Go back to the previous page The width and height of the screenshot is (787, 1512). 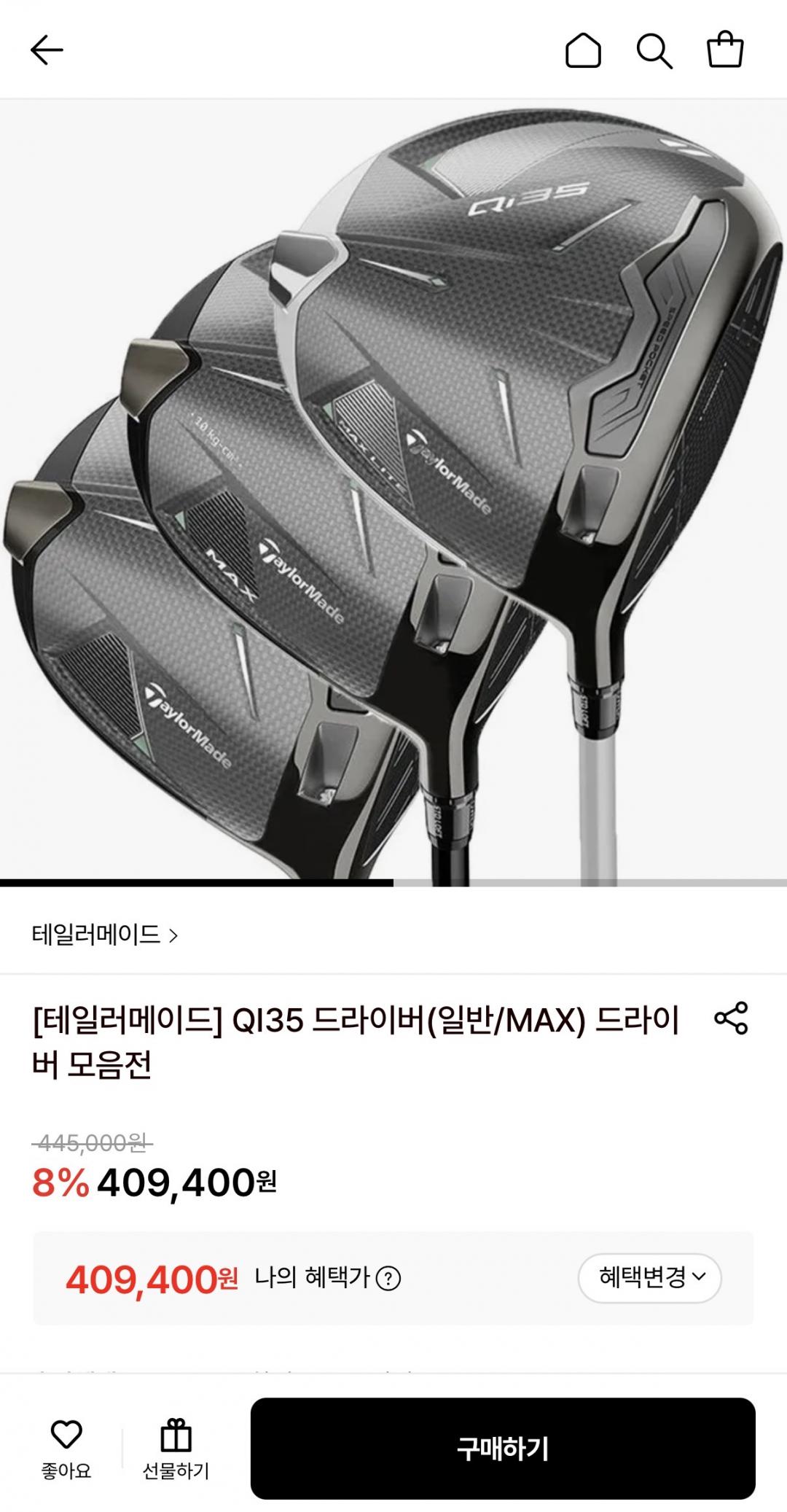pos(47,50)
